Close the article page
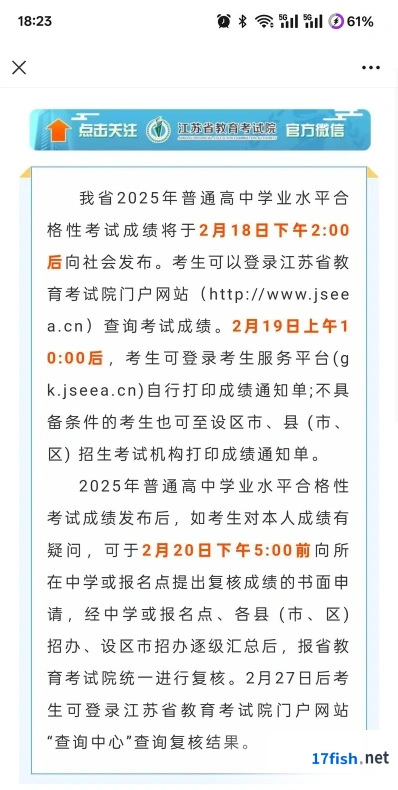This screenshot has height=790, width=398. [19, 68]
